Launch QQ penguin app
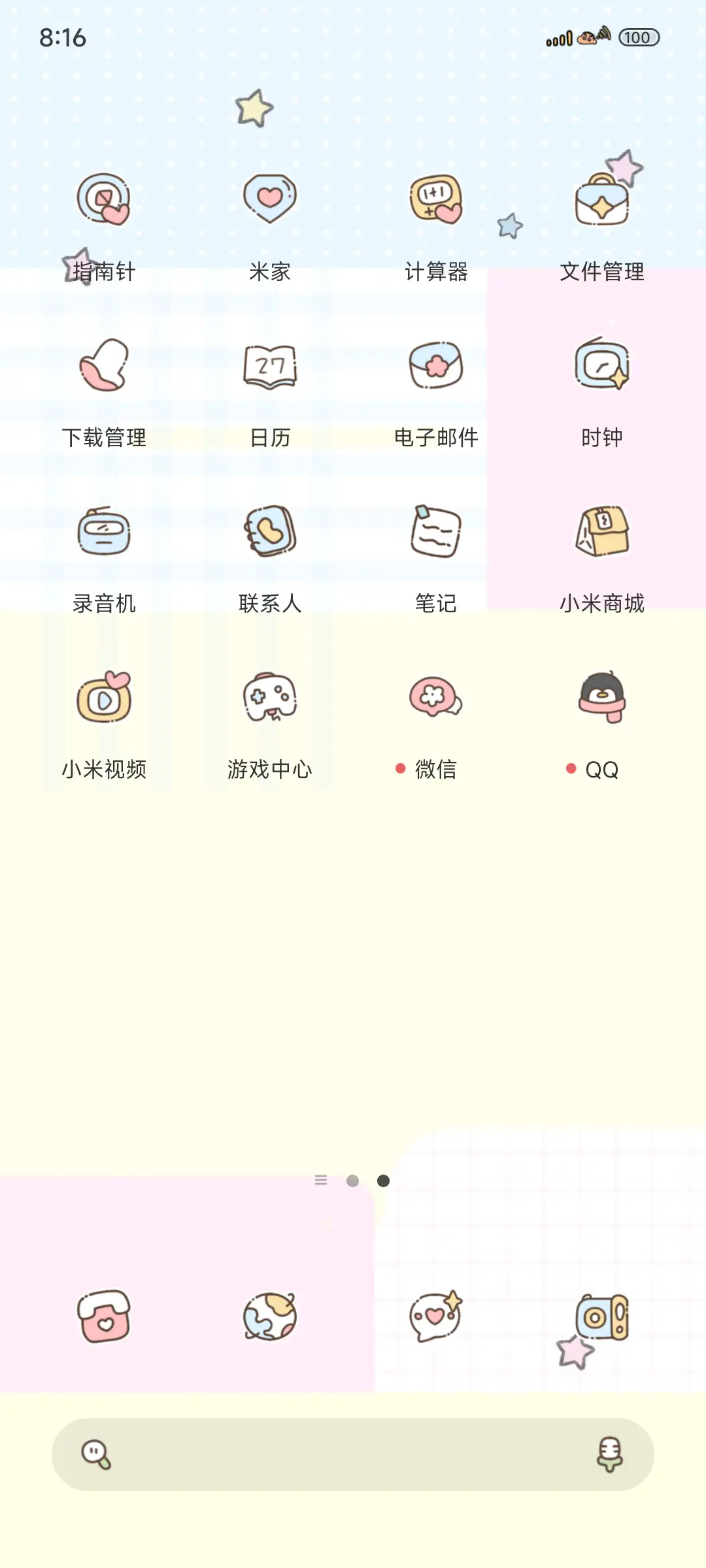The width and height of the screenshot is (706, 1568). [x=601, y=699]
